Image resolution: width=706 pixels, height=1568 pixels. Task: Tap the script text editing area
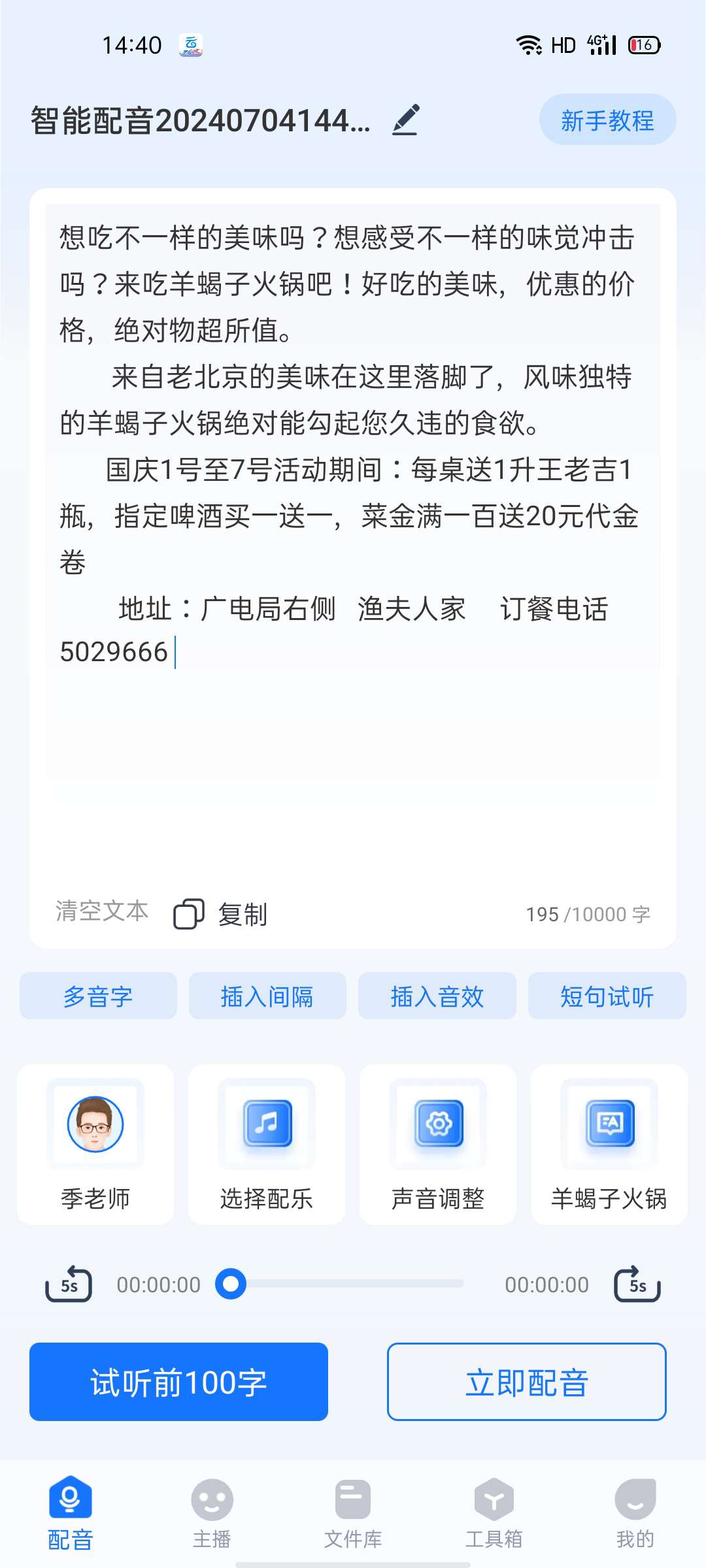coord(353,490)
